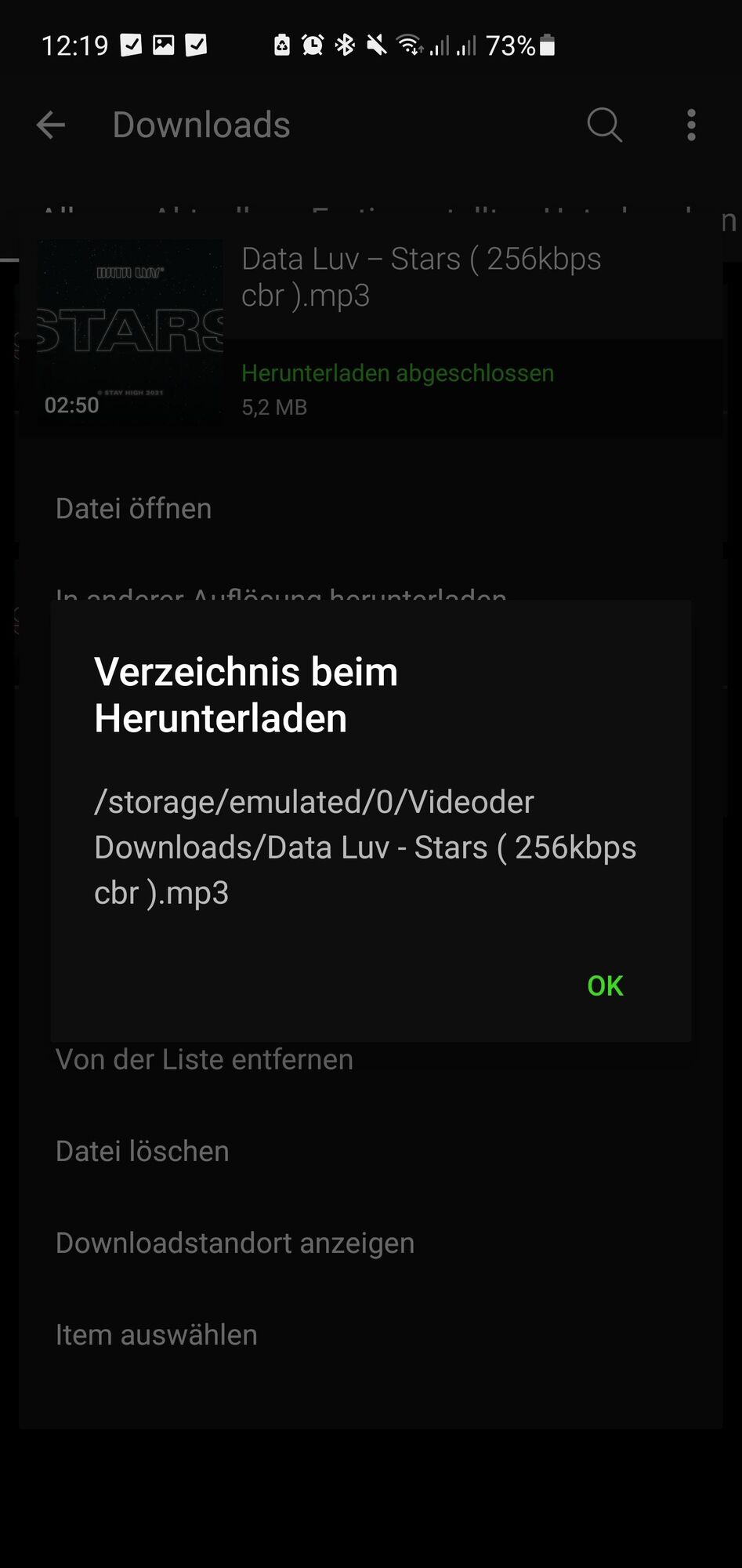
Task: Choose Von der Liste entfernen
Action: [x=205, y=1060]
